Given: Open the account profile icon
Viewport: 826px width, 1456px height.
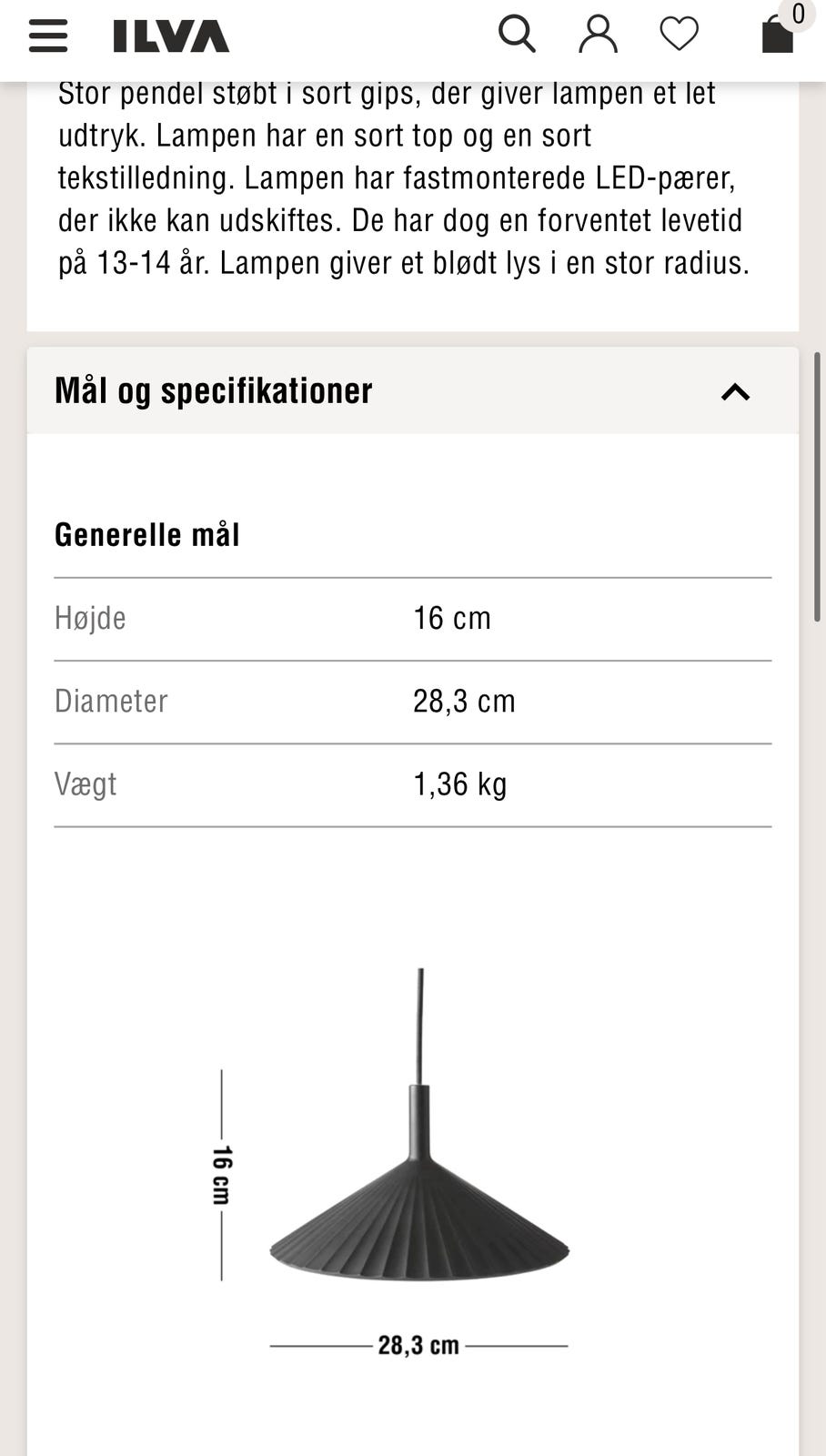Looking at the screenshot, I should 597,35.
